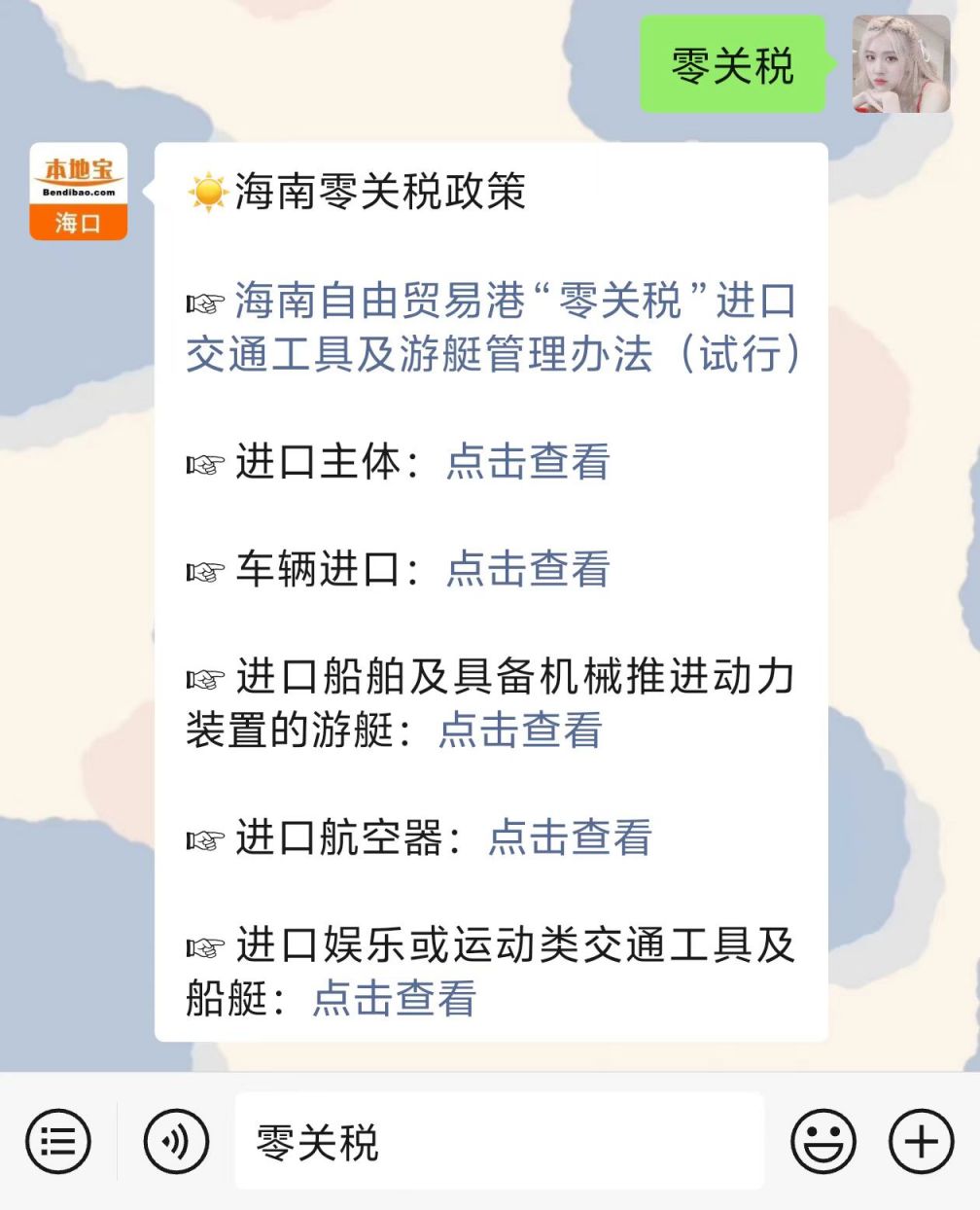This screenshot has height=1210, width=980.
Task: Switch to voice input mode
Action: [x=176, y=1141]
